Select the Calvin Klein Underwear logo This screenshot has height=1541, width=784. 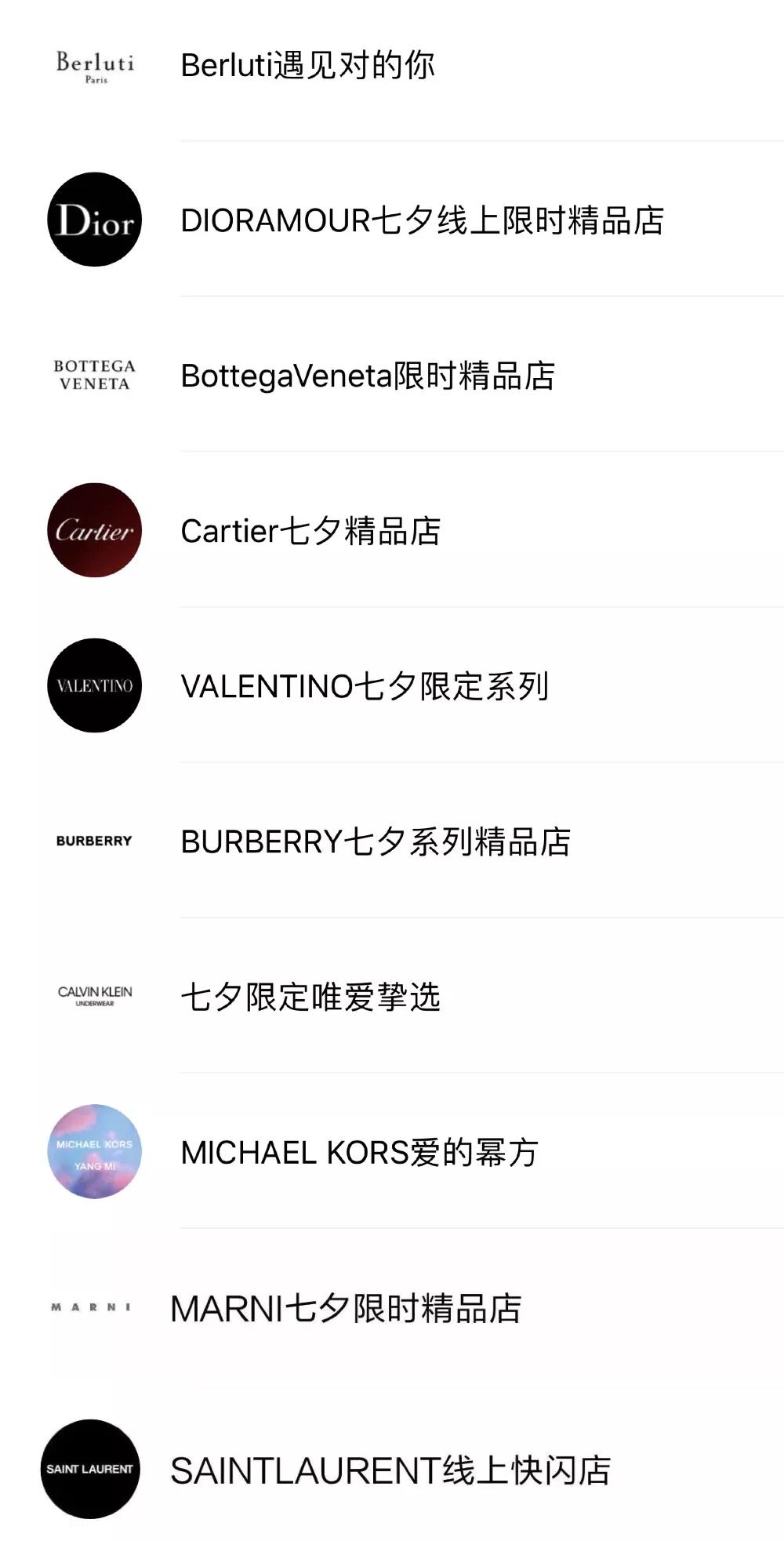tap(94, 992)
